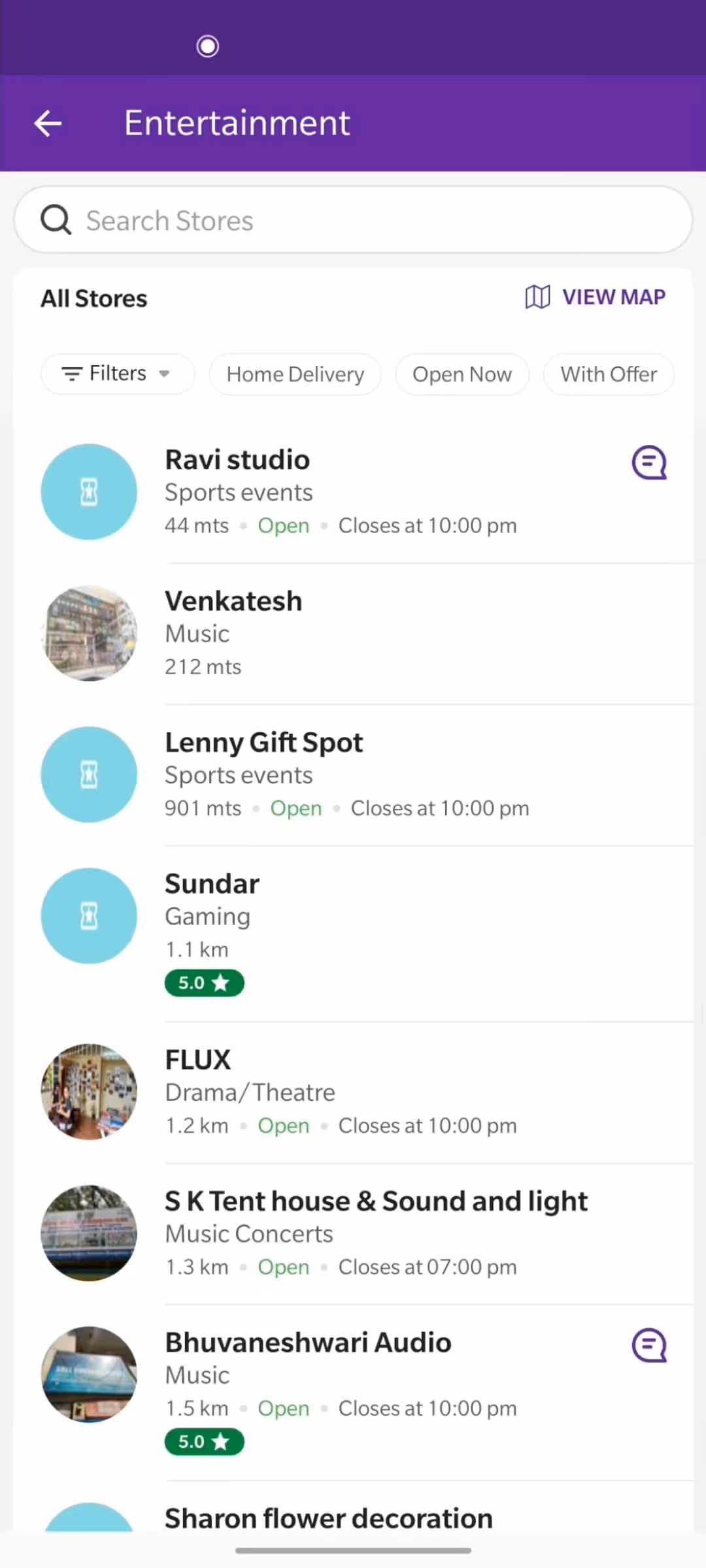This screenshot has height=1568, width=706.
Task: Open Sundar Gaming store
Action: [x=340, y=928]
